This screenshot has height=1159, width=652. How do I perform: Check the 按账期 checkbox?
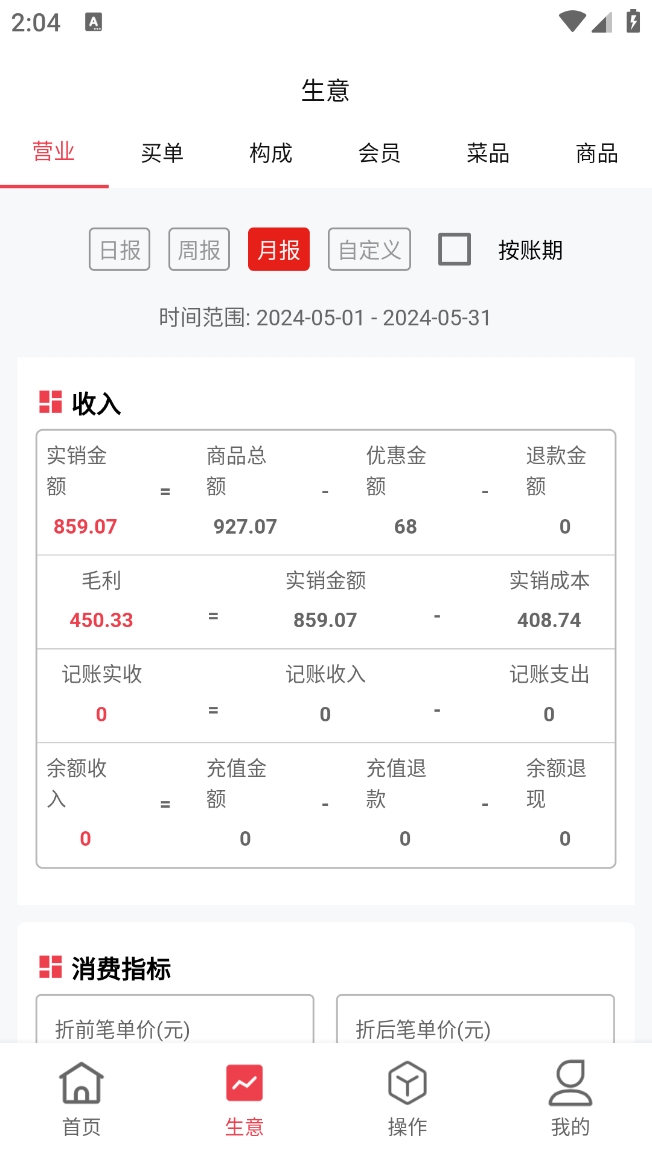point(455,249)
